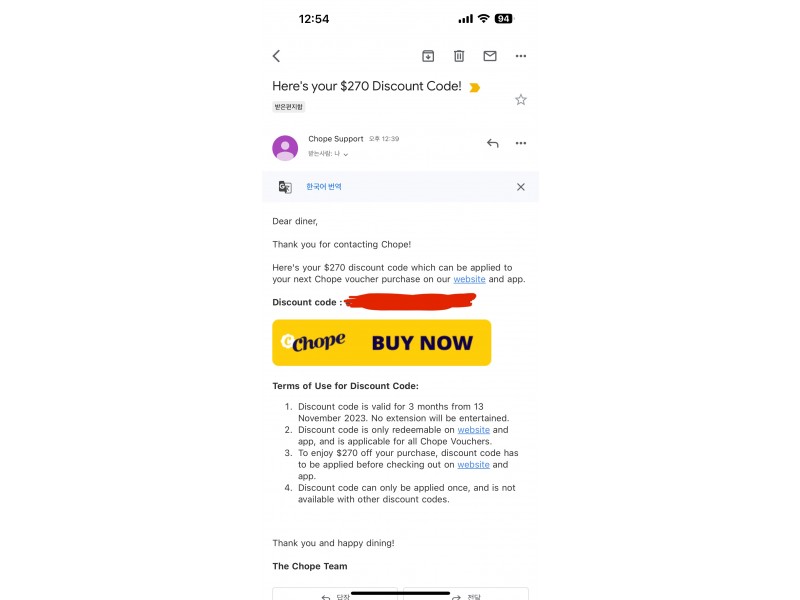
Task: Mark the email as unread
Action: tap(490, 56)
